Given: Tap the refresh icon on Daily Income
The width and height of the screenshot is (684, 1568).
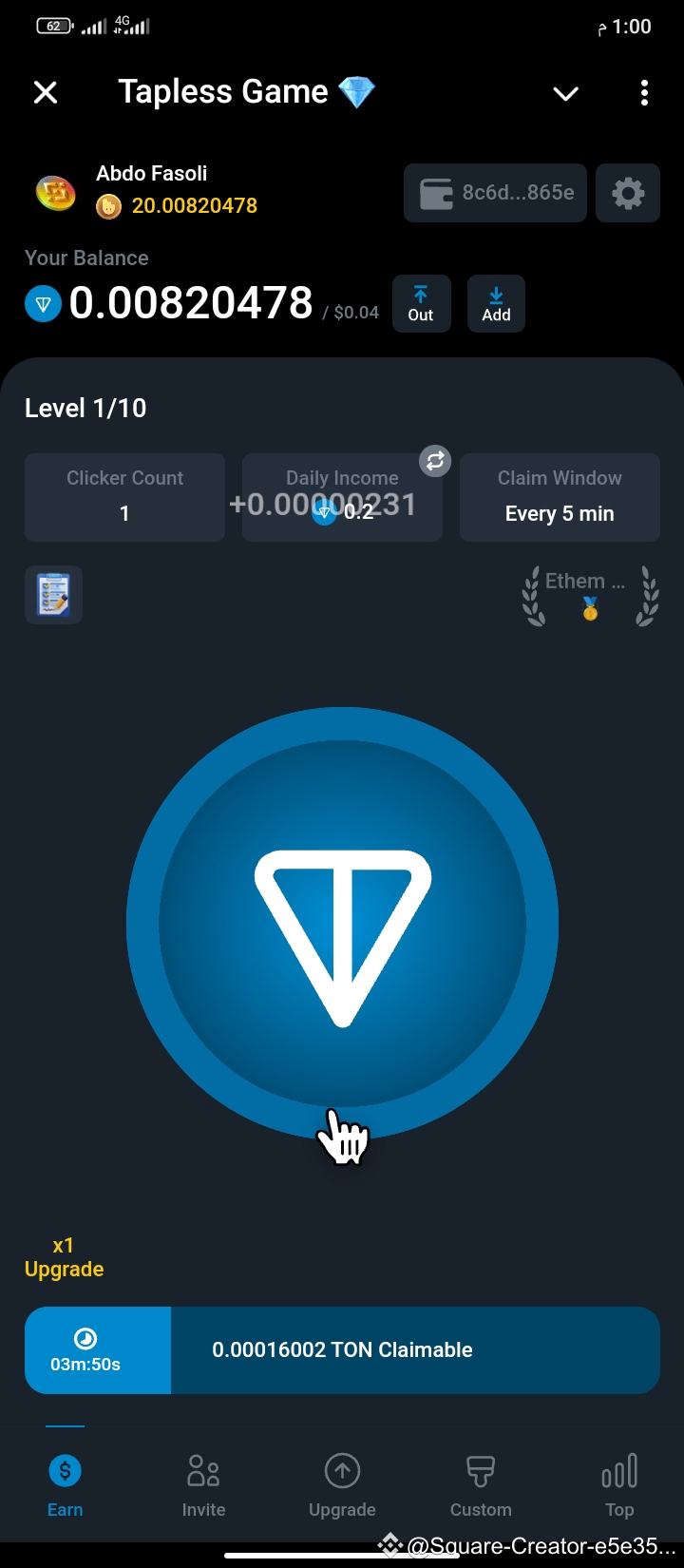Looking at the screenshot, I should coord(435,461).
